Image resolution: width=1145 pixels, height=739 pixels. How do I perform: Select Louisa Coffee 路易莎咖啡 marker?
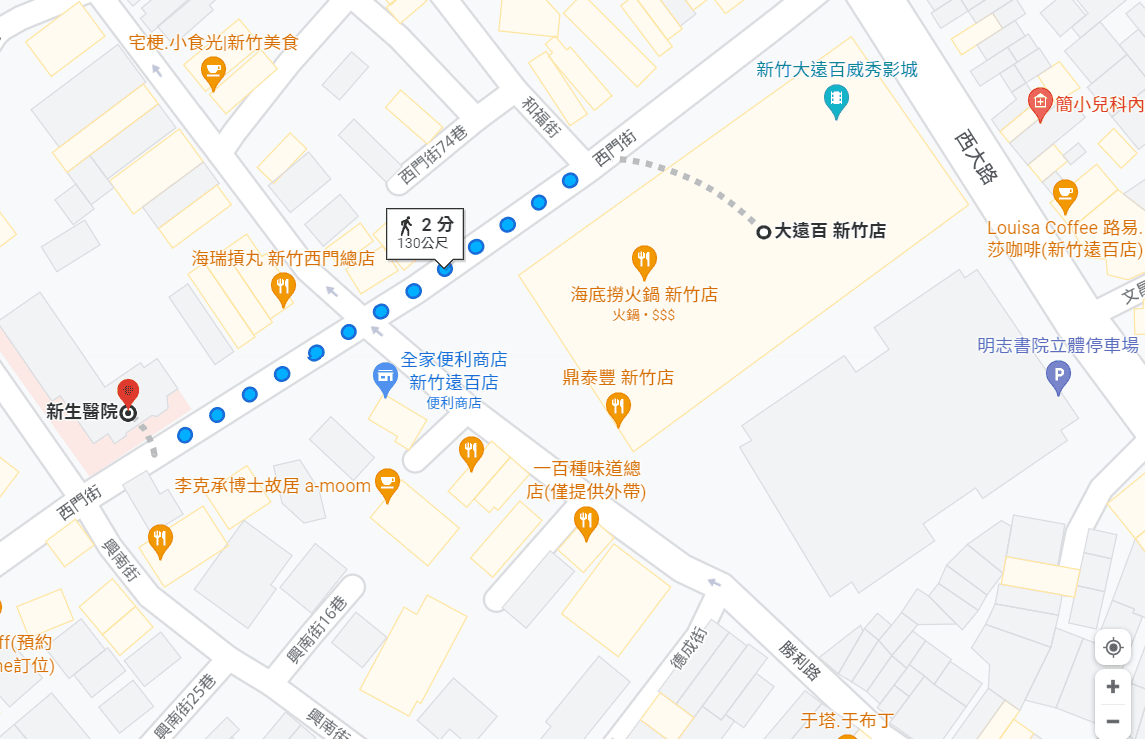tap(1065, 192)
